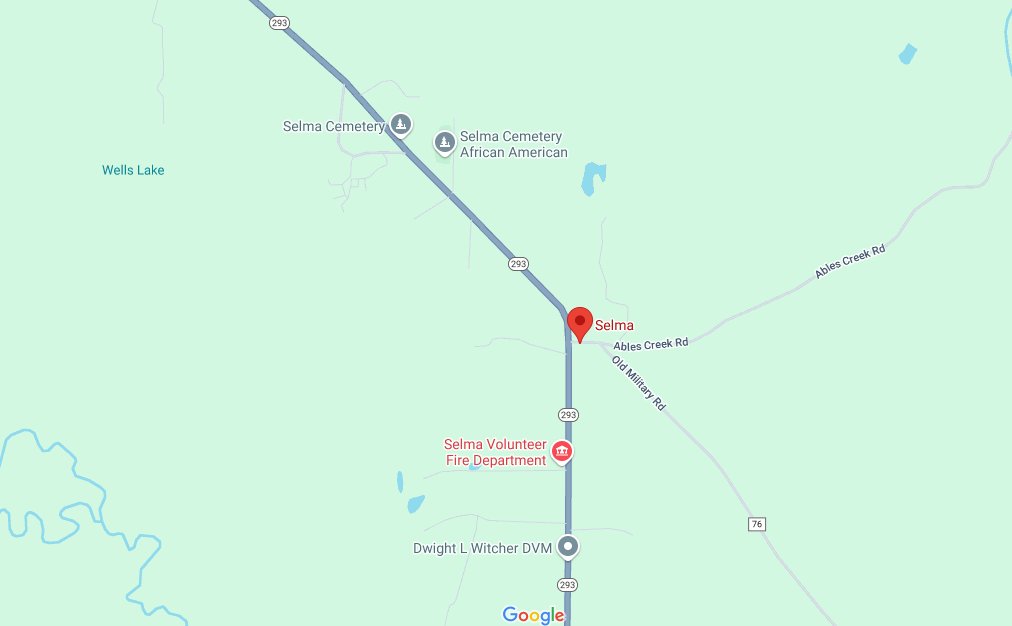
Task: Open Selma Volunteer Fire Department marker
Action: tap(562, 453)
